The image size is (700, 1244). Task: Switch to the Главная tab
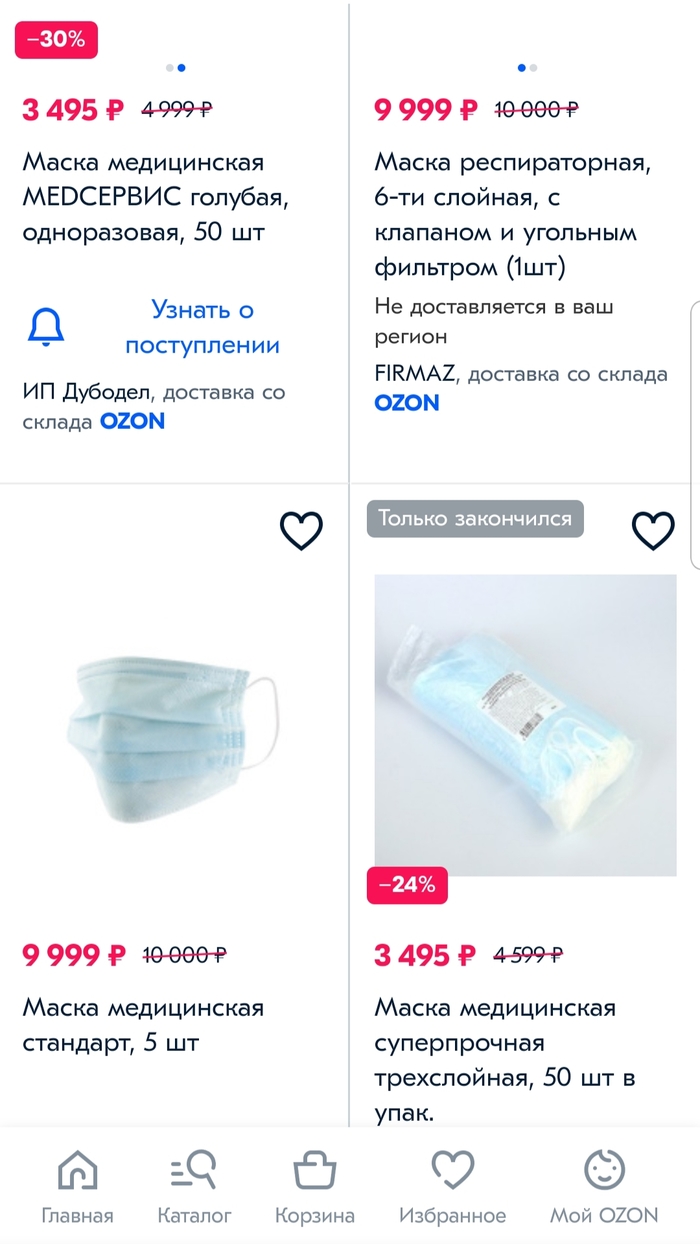77,1188
